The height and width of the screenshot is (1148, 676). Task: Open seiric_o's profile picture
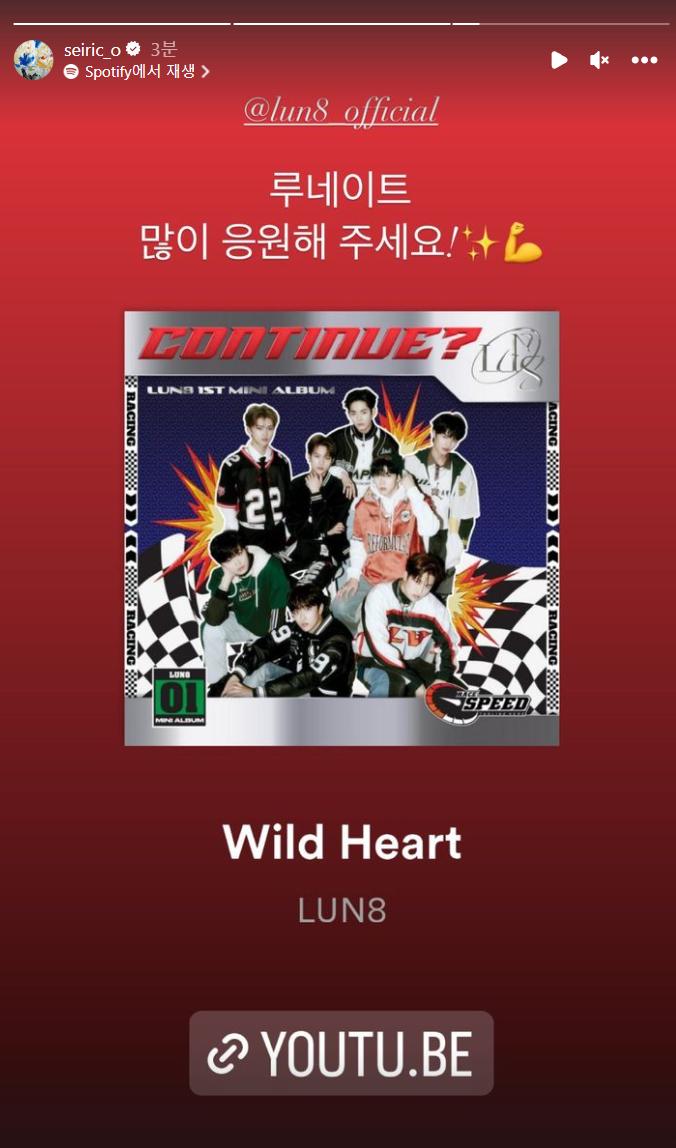(x=33, y=60)
